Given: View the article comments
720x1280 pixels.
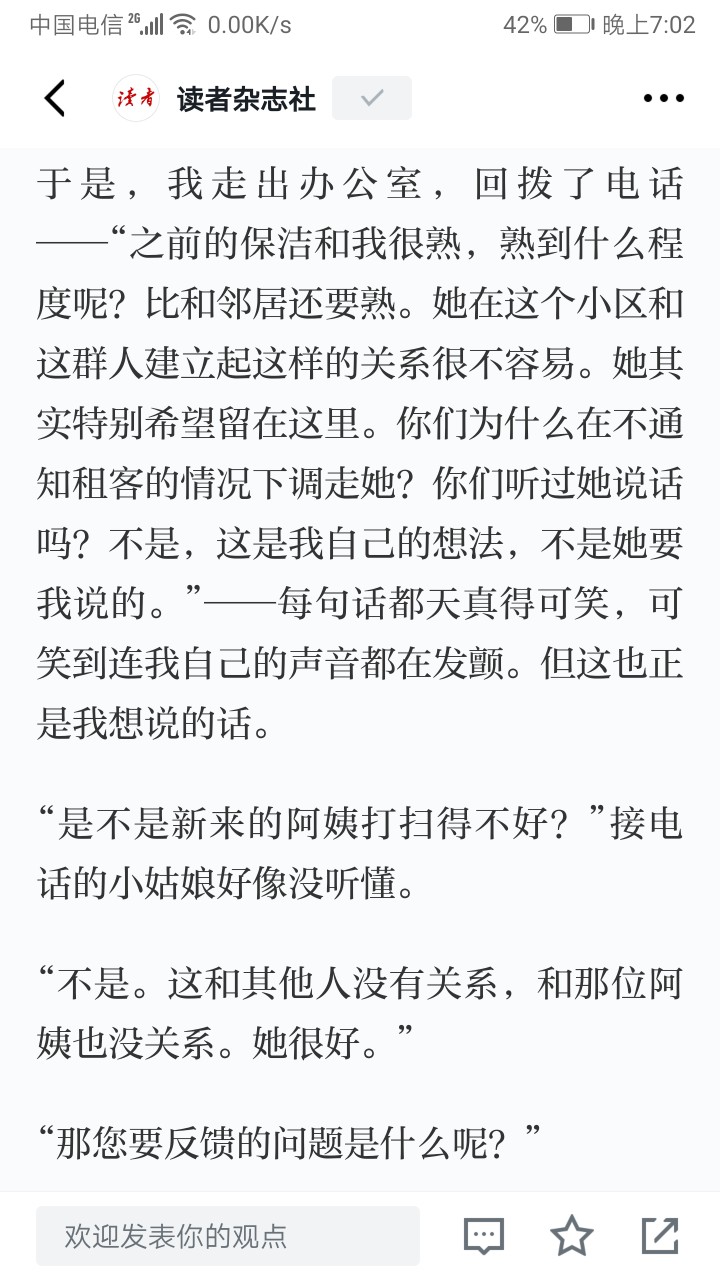Looking at the screenshot, I should point(484,1236).
